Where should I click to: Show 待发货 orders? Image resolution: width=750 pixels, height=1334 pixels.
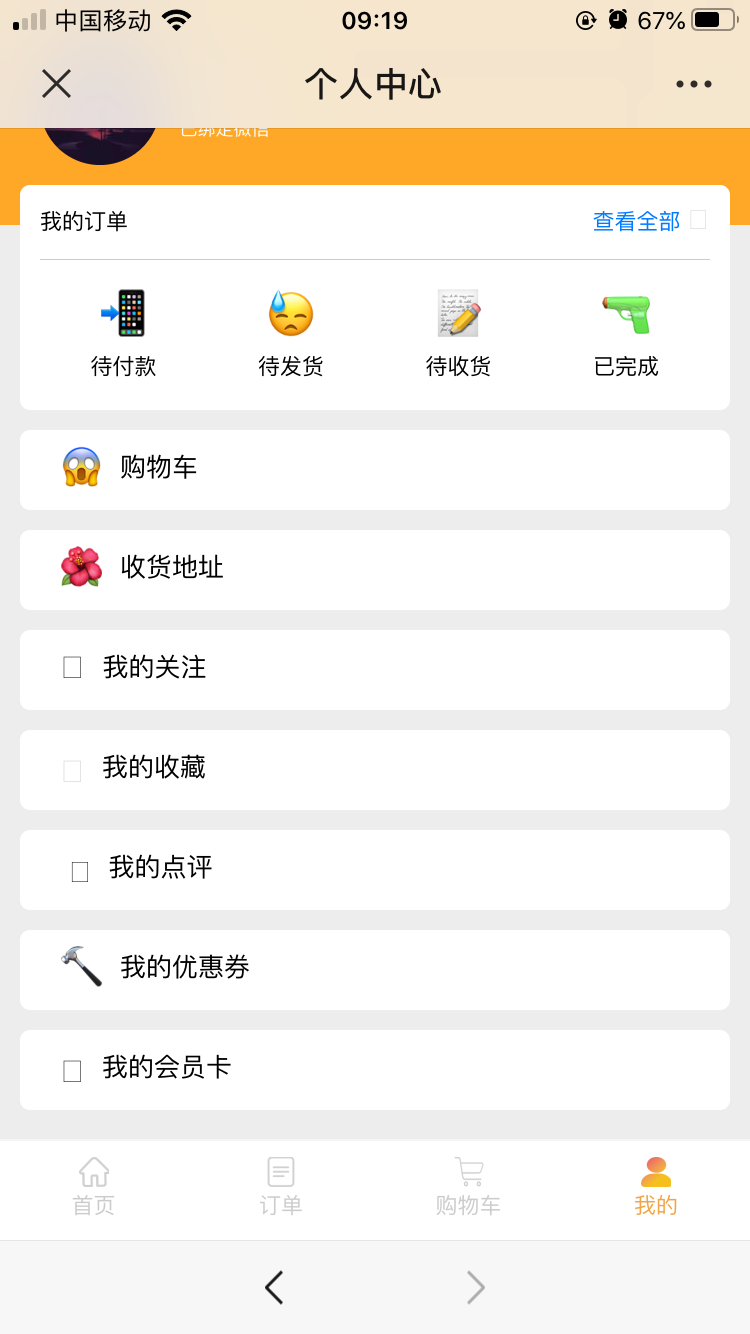pos(291,334)
